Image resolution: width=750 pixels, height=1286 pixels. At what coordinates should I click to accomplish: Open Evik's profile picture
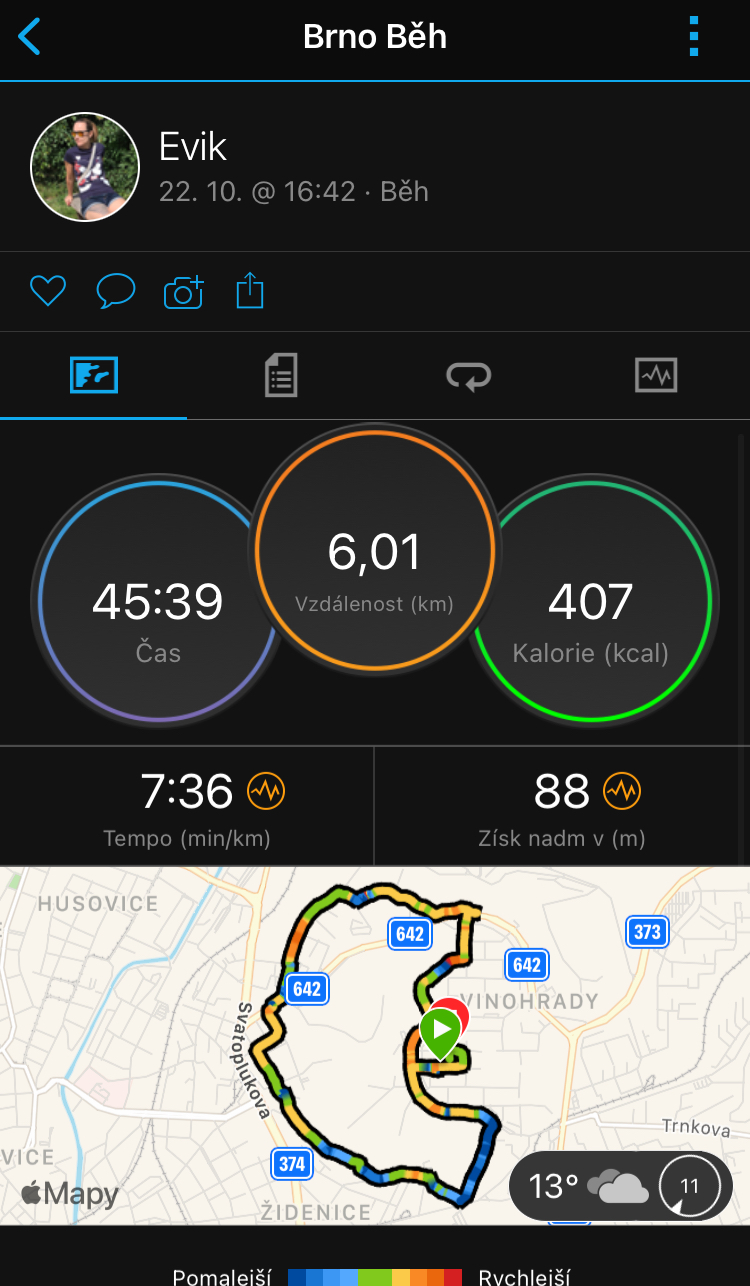coord(85,166)
